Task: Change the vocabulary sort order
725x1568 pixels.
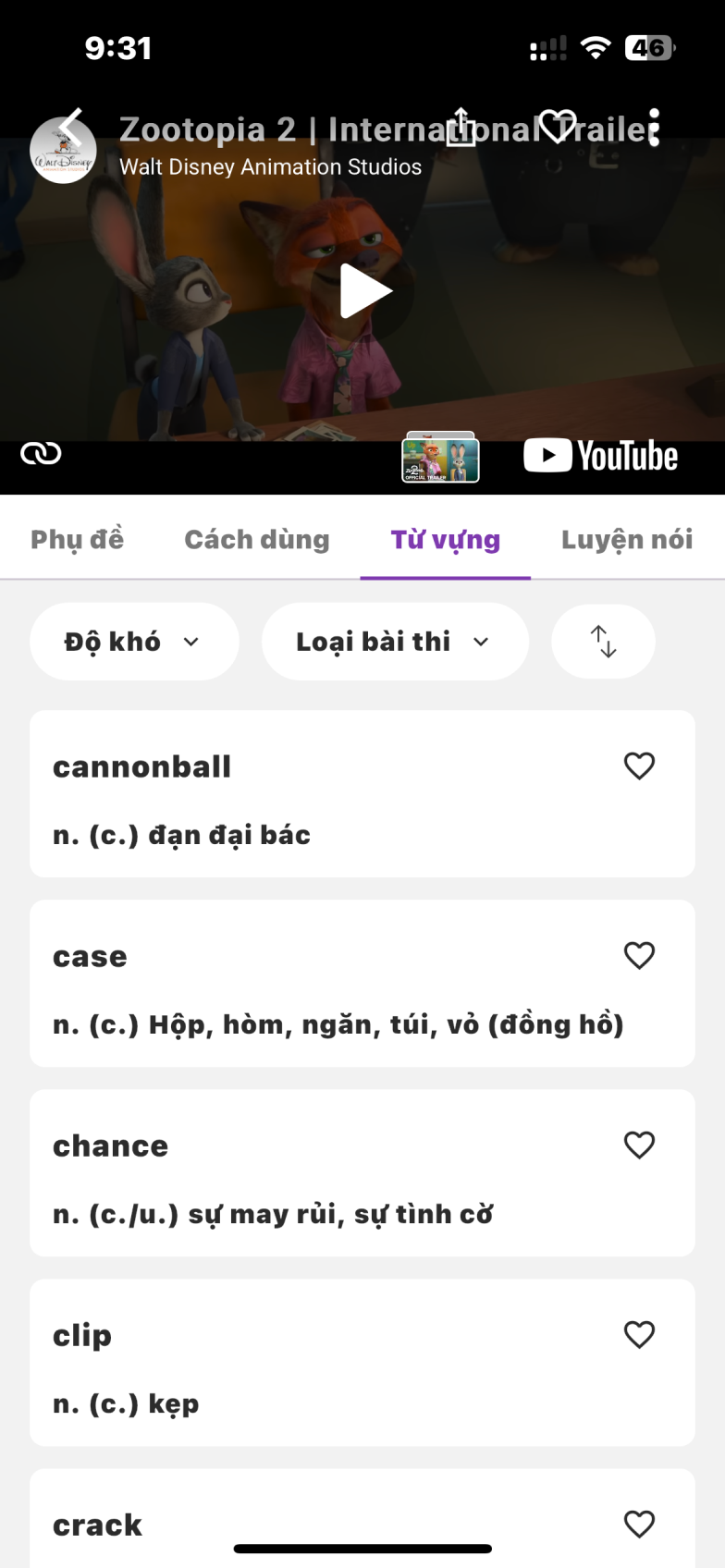Action: 603,642
